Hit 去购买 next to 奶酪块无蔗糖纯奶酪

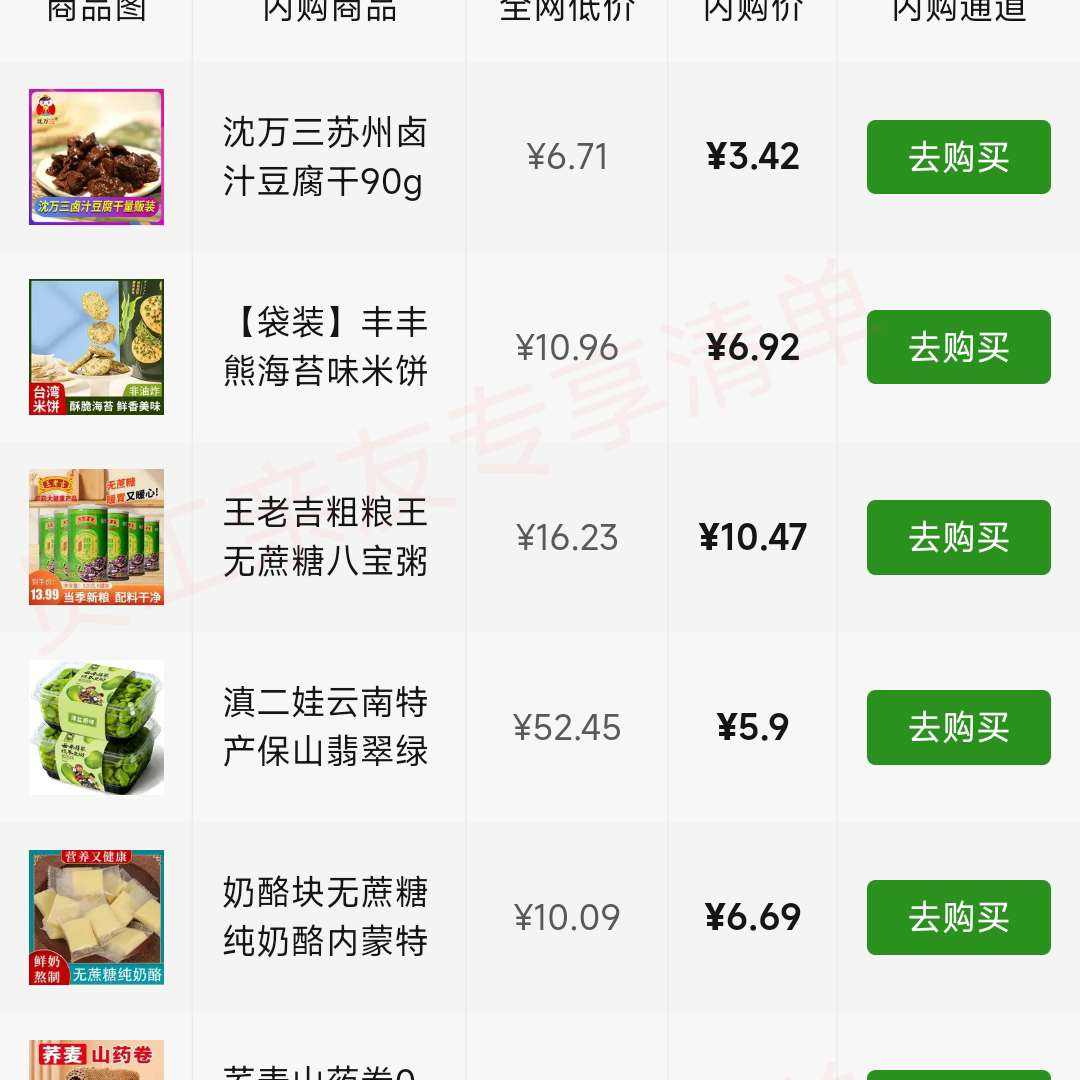coord(958,917)
